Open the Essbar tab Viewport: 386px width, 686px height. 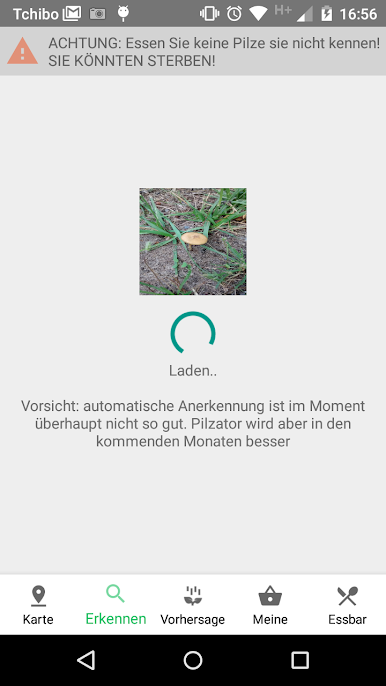347,605
